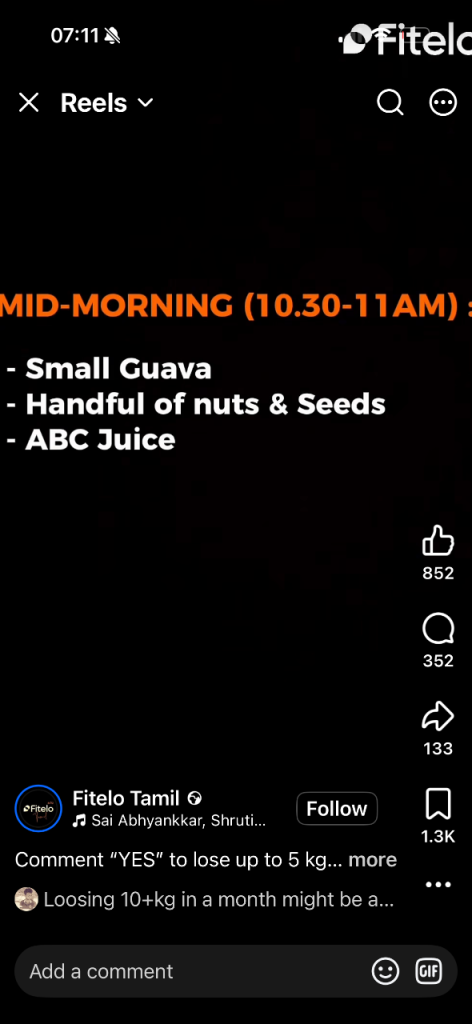Open the emoji picker
The width and height of the screenshot is (472, 1024).
pyautogui.click(x=385, y=971)
